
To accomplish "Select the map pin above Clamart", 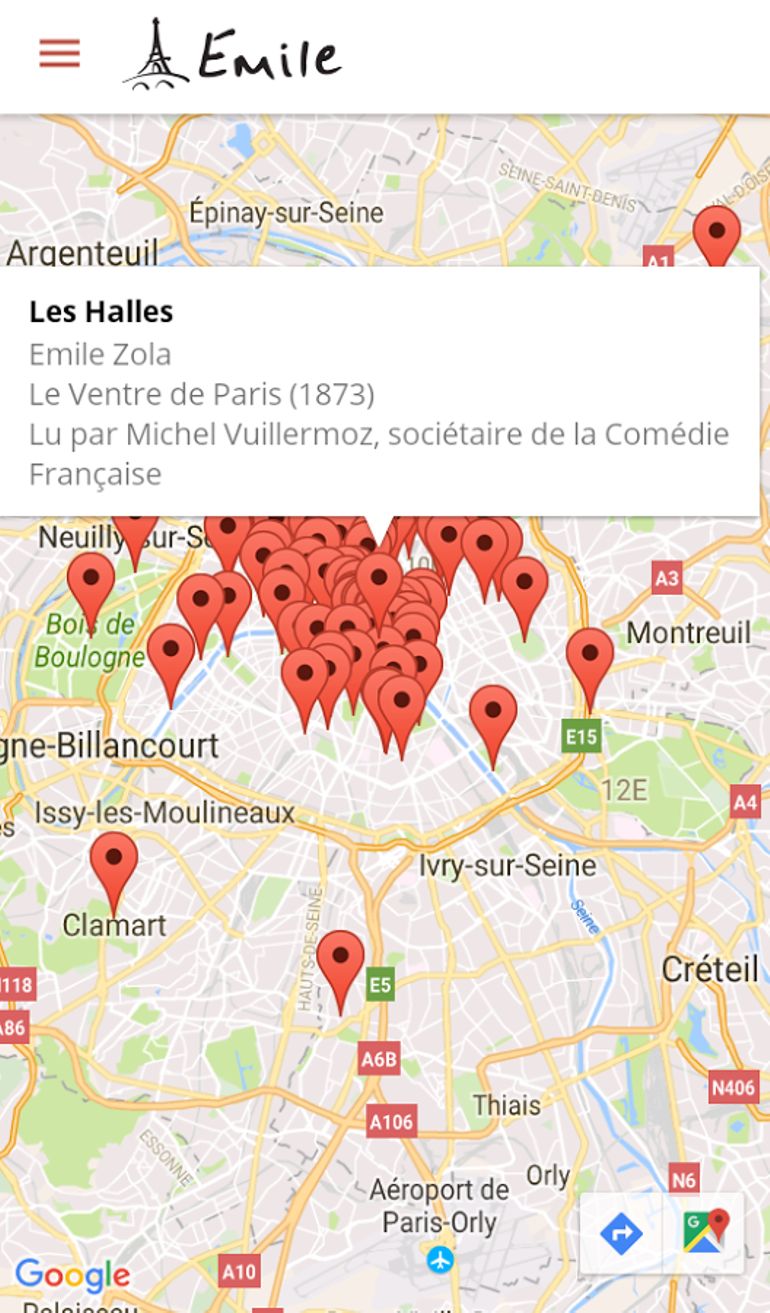I will click(x=113, y=862).
